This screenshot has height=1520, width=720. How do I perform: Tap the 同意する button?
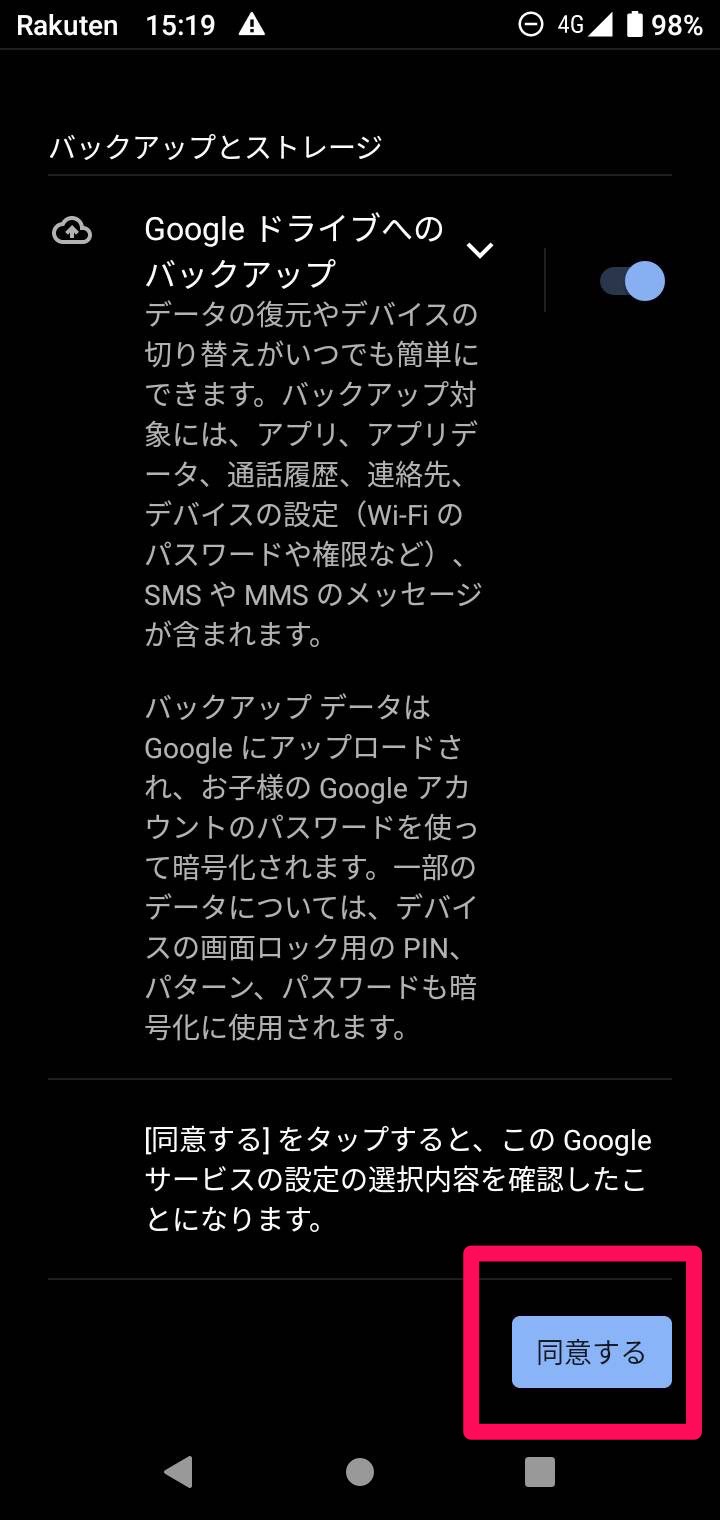point(592,1352)
